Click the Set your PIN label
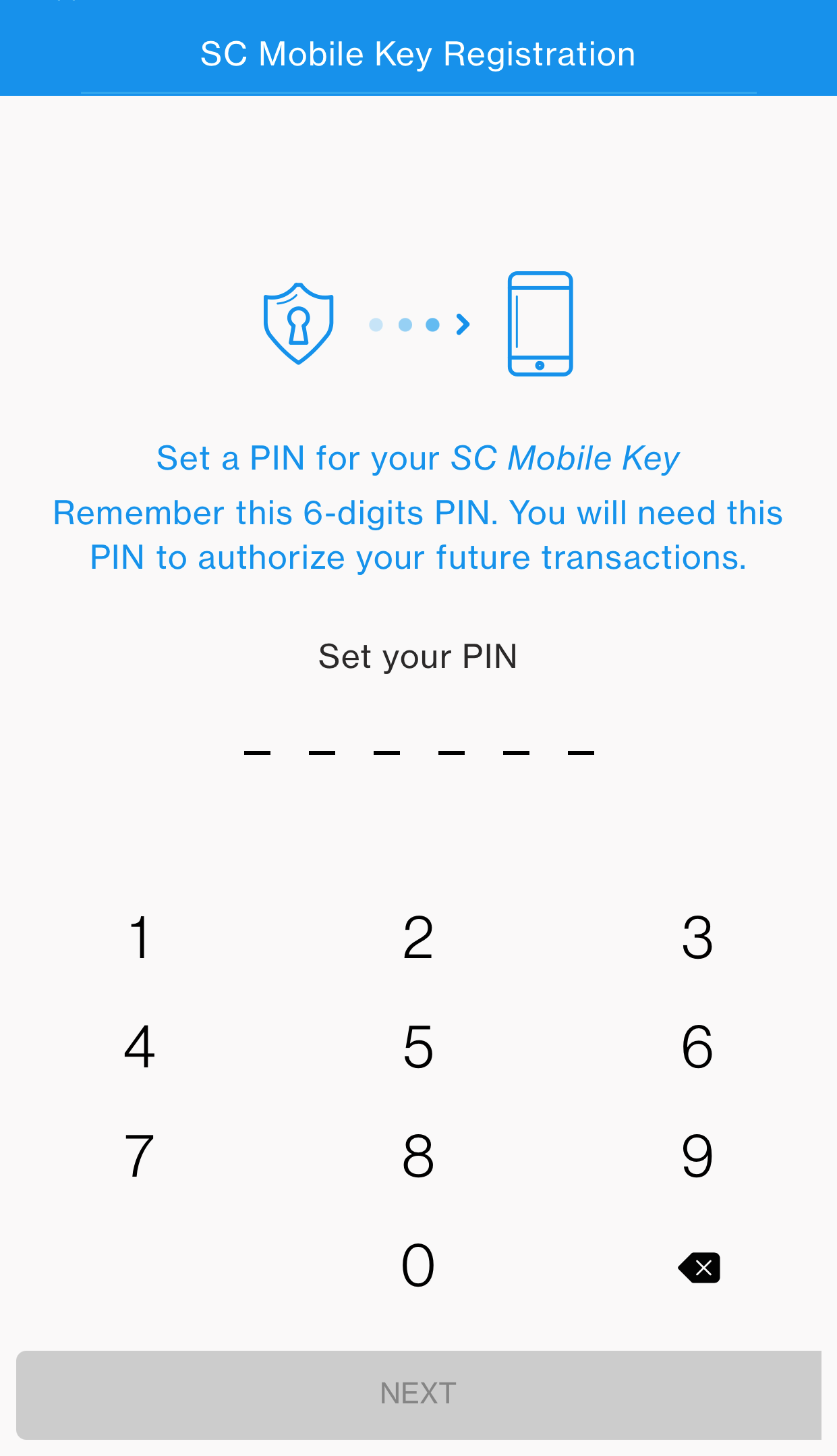Image resolution: width=837 pixels, height=1456 pixels. click(417, 655)
